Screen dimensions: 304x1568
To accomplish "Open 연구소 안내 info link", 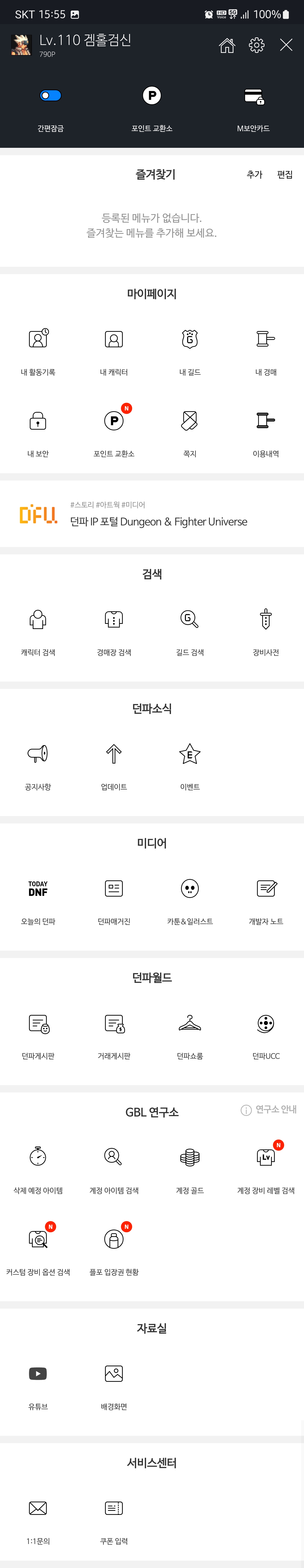I will (x=269, y=1110).
